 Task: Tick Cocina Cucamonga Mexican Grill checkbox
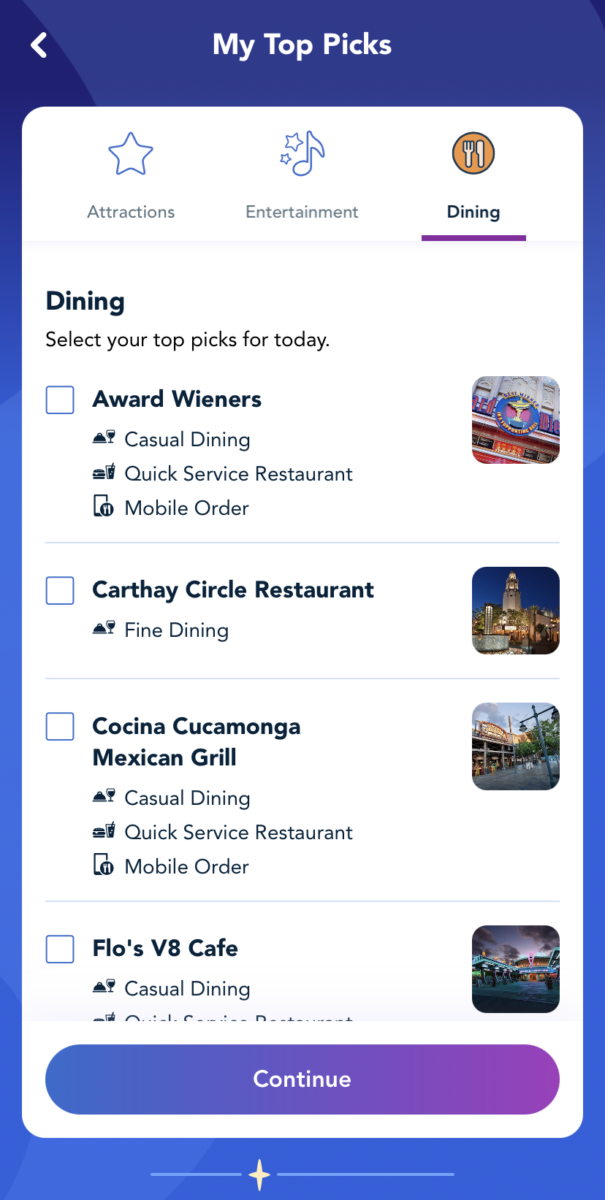point(60,727)
